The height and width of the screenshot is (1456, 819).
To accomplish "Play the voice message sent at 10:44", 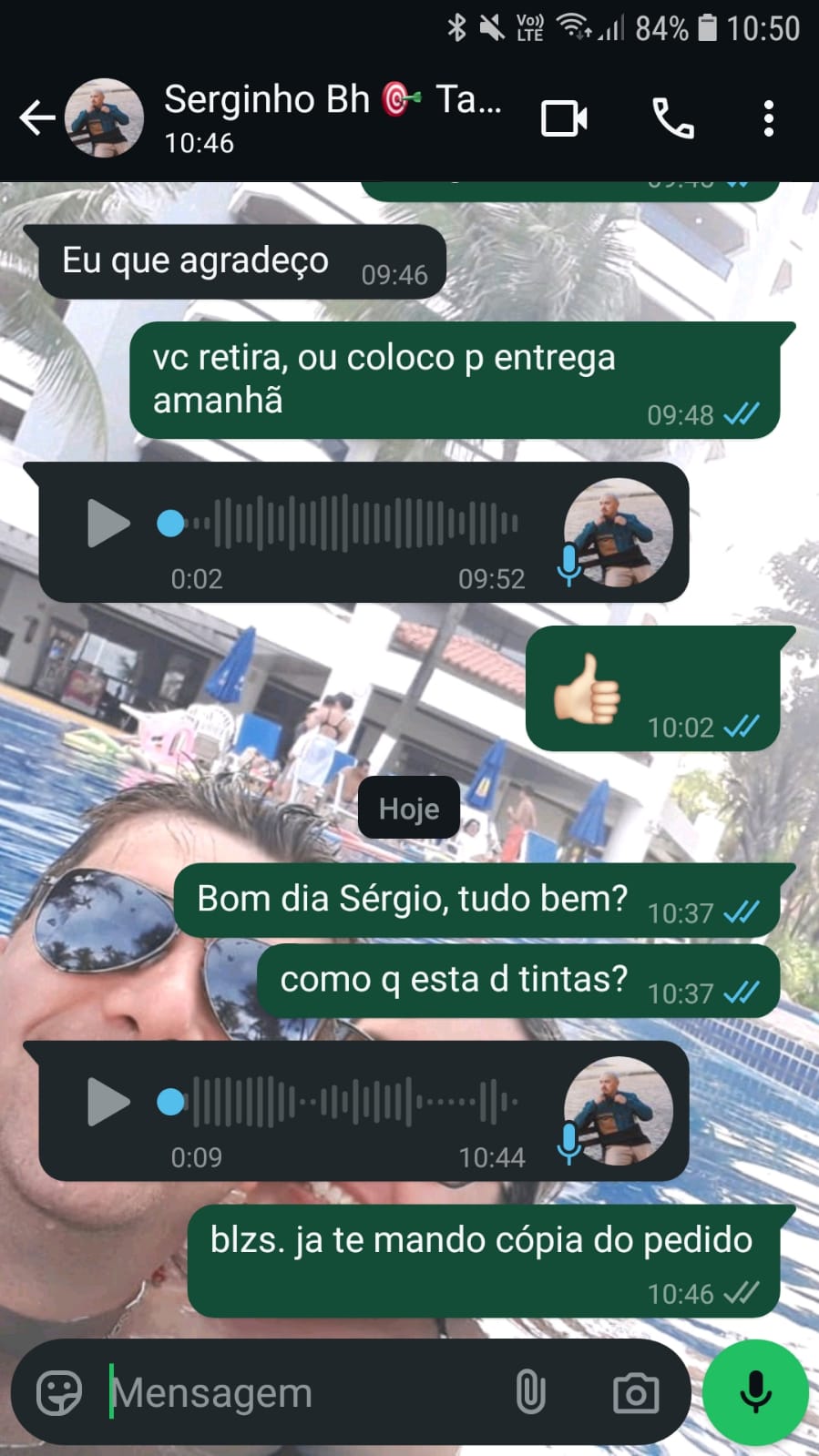I will [x=108, y=1102].
